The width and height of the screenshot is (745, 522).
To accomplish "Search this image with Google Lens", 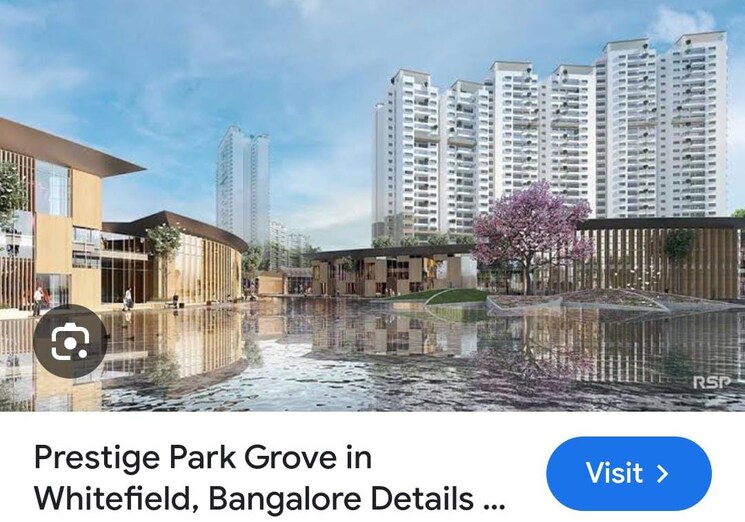I will 70,342.
